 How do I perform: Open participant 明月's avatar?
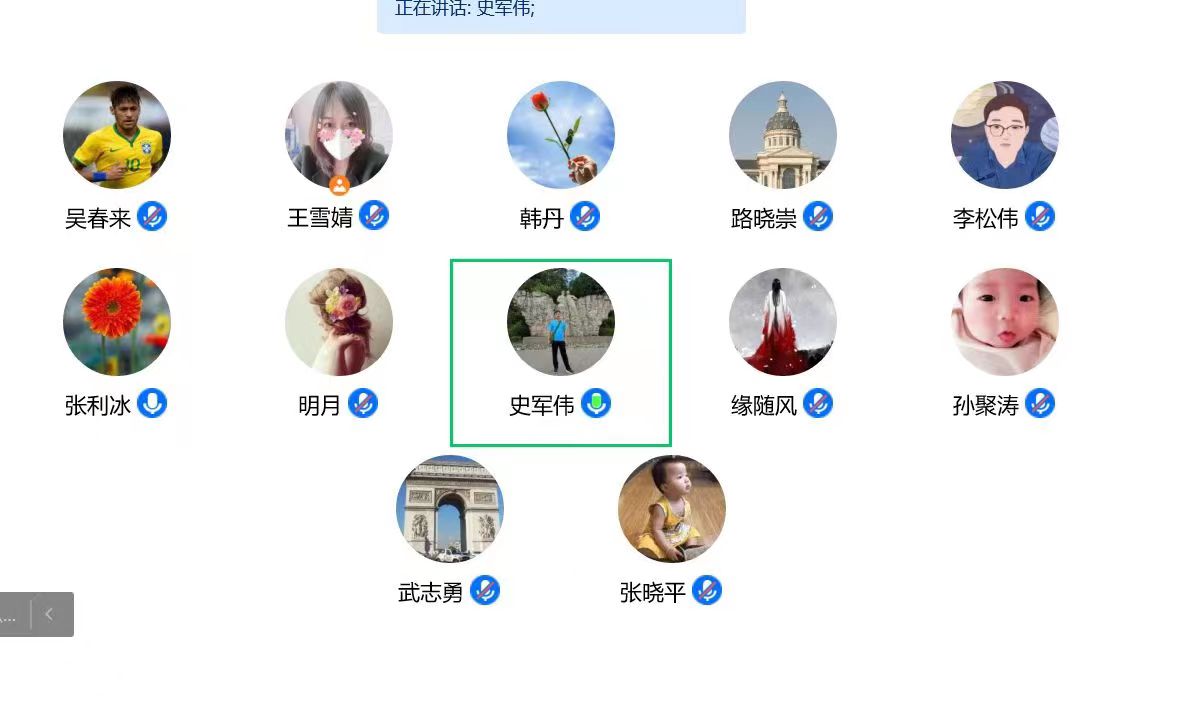click(x=339, y=322)
